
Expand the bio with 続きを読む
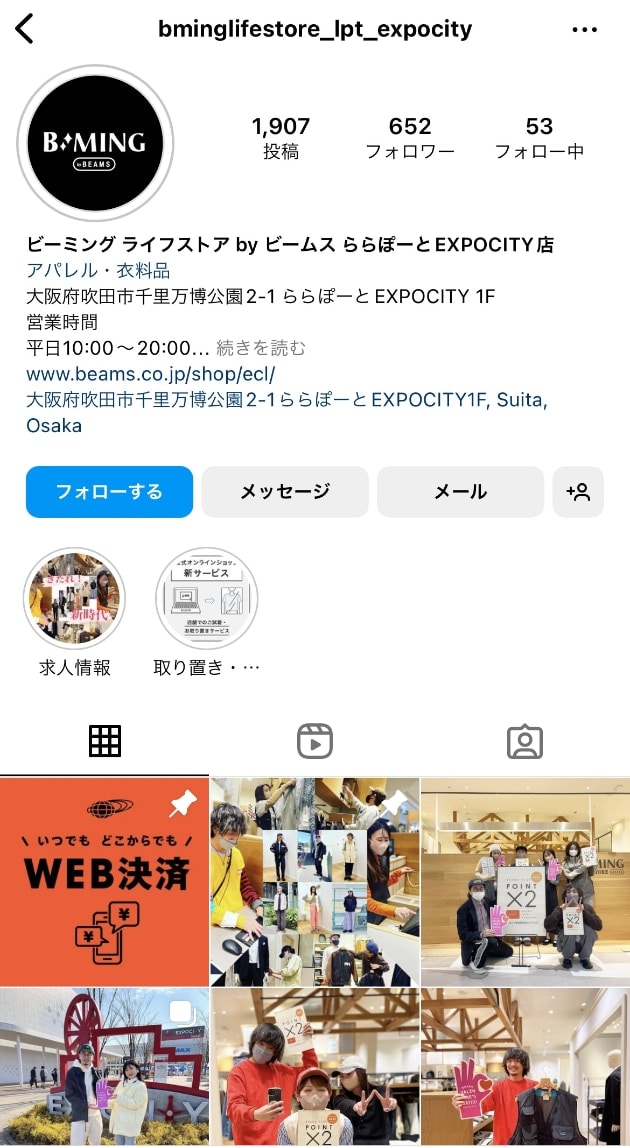coord(261,348)
